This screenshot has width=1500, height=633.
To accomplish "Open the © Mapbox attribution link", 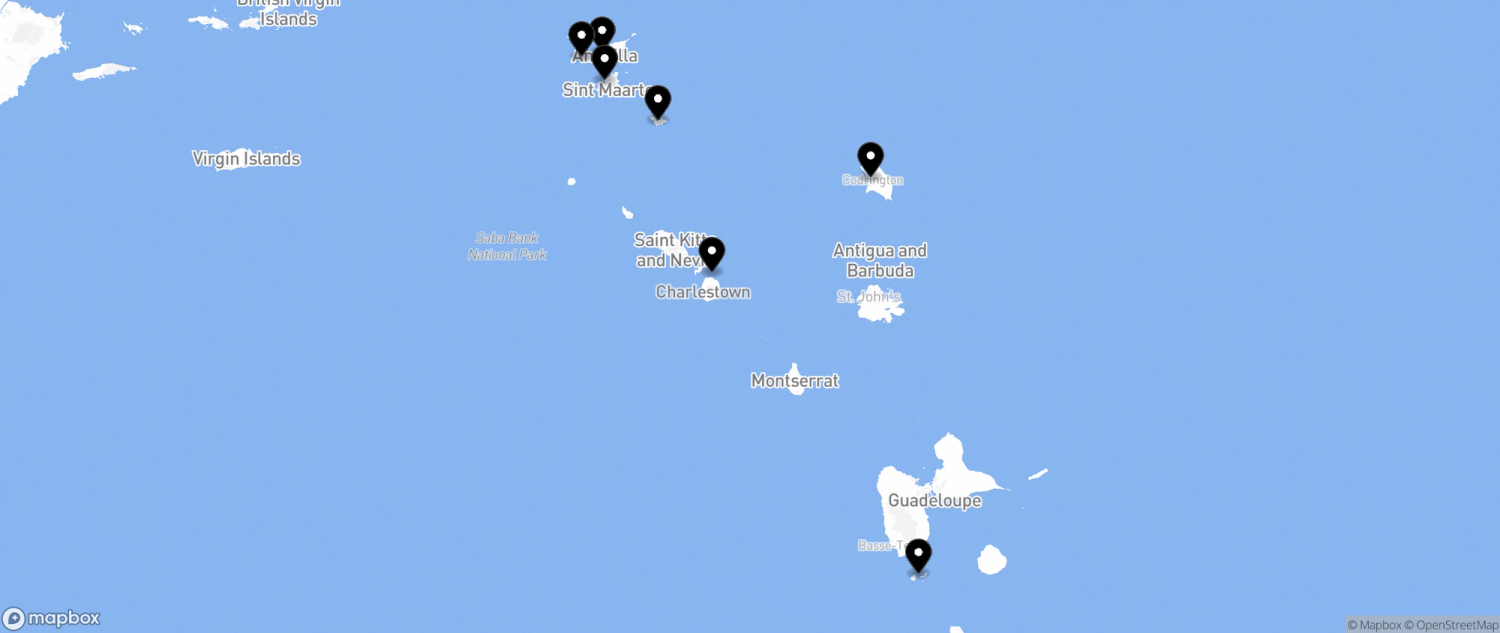I will 1374,625.
